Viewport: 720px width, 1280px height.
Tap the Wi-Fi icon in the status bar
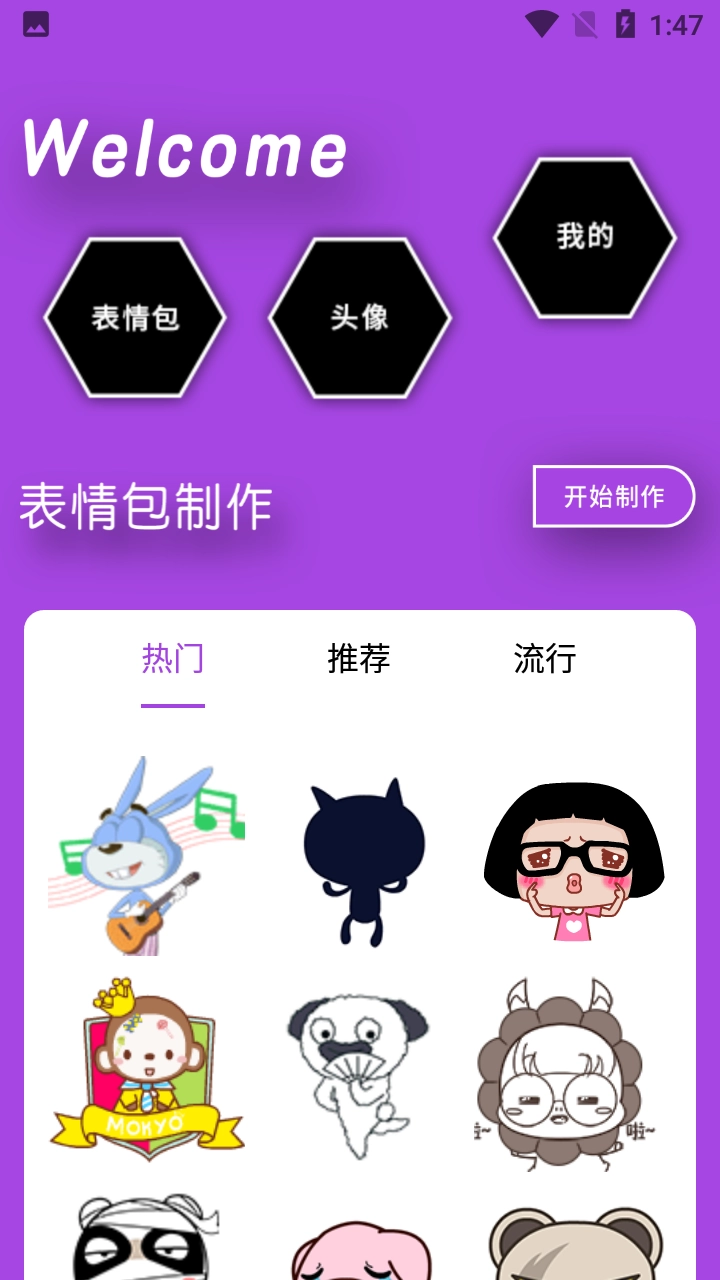click(543, 24)
